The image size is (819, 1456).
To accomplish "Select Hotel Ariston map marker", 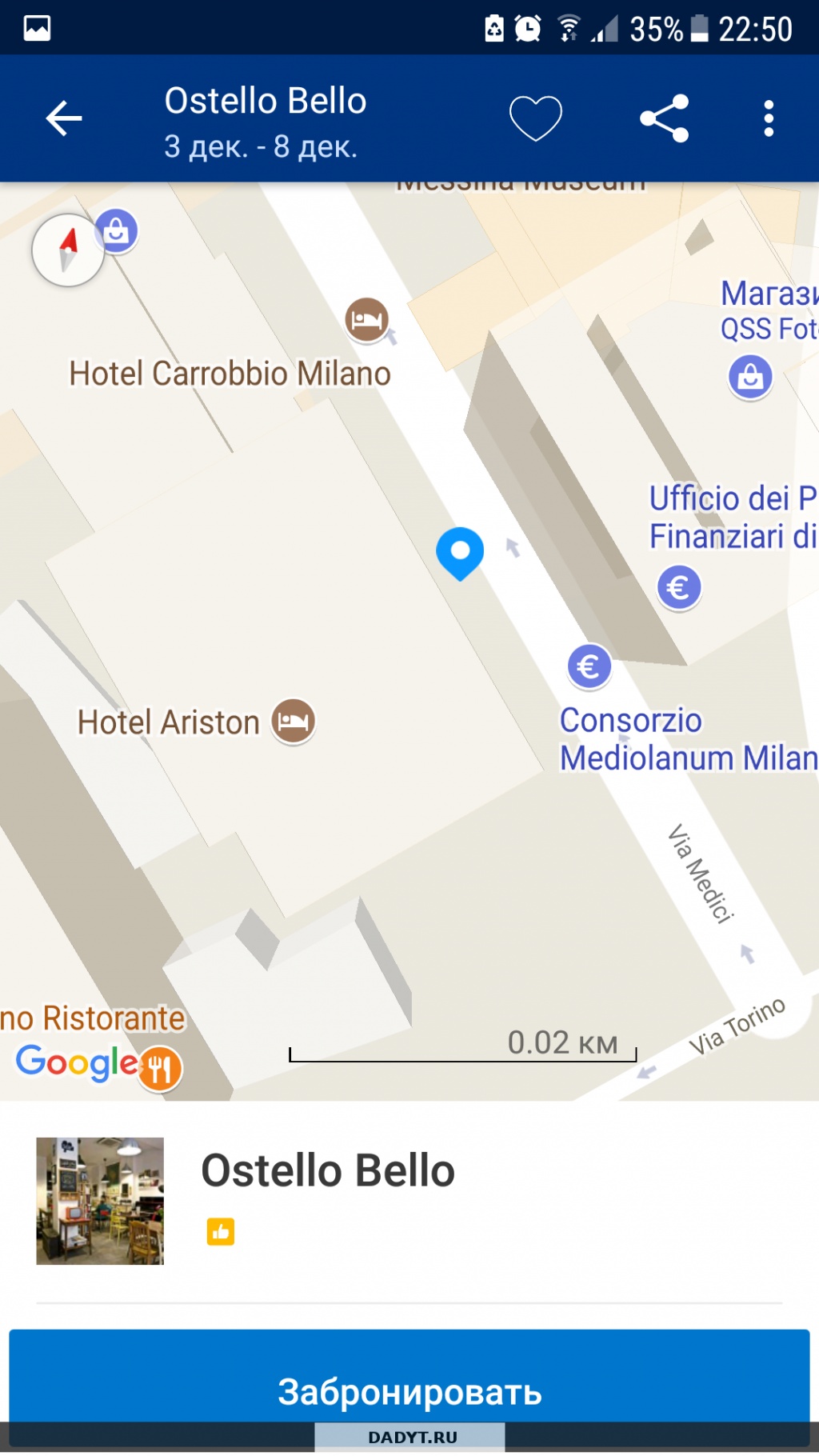I will (x=294, y=722).
